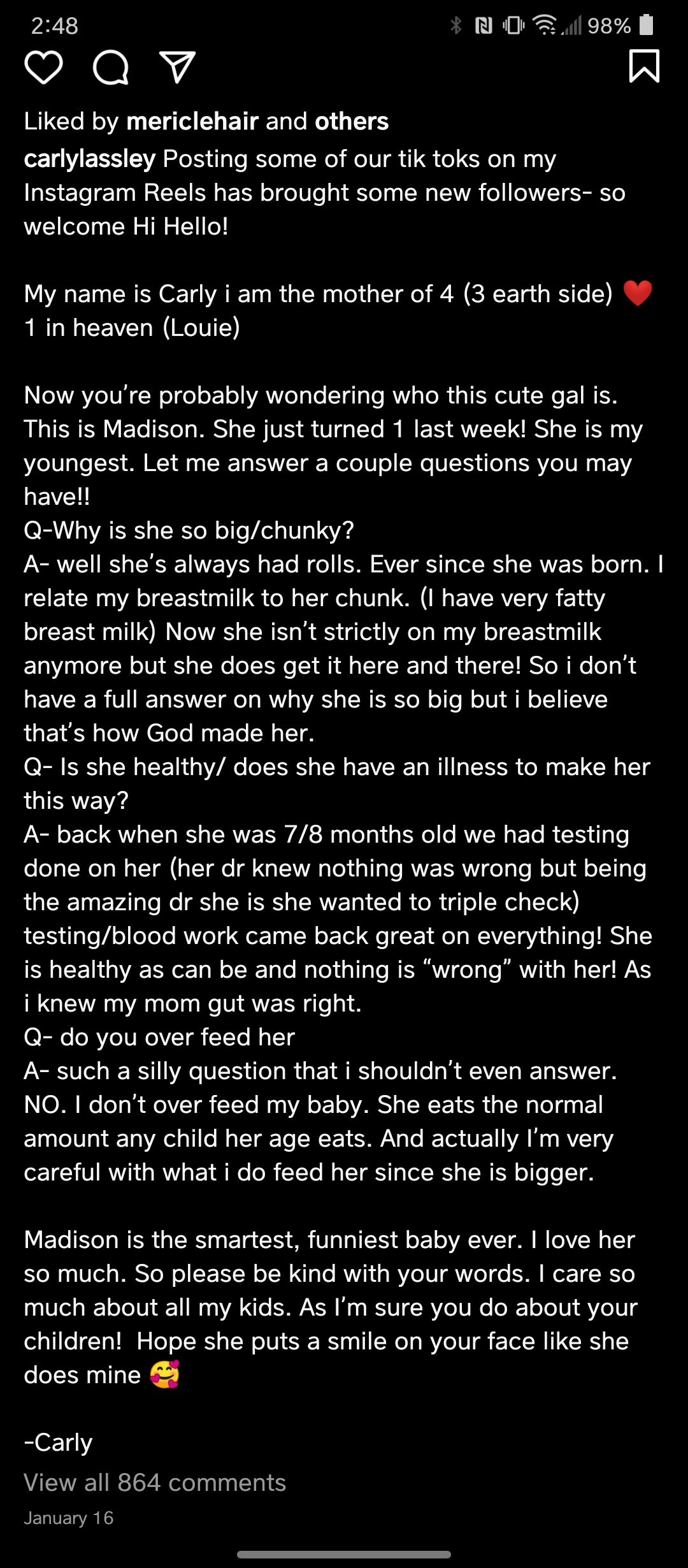View others who liked the post
Viewport: 688px width, 1568px height.
pyautogui.click(x=352, y=121)
